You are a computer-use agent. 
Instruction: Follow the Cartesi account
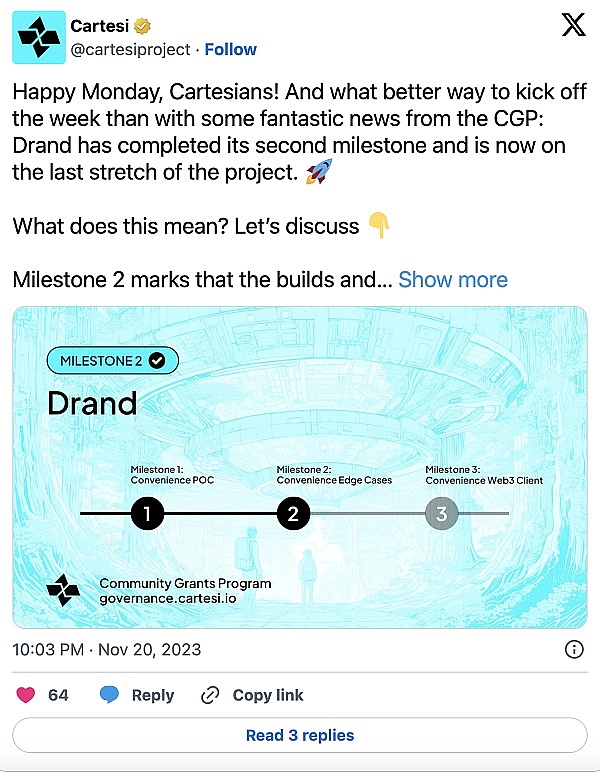tap(231, 49)
